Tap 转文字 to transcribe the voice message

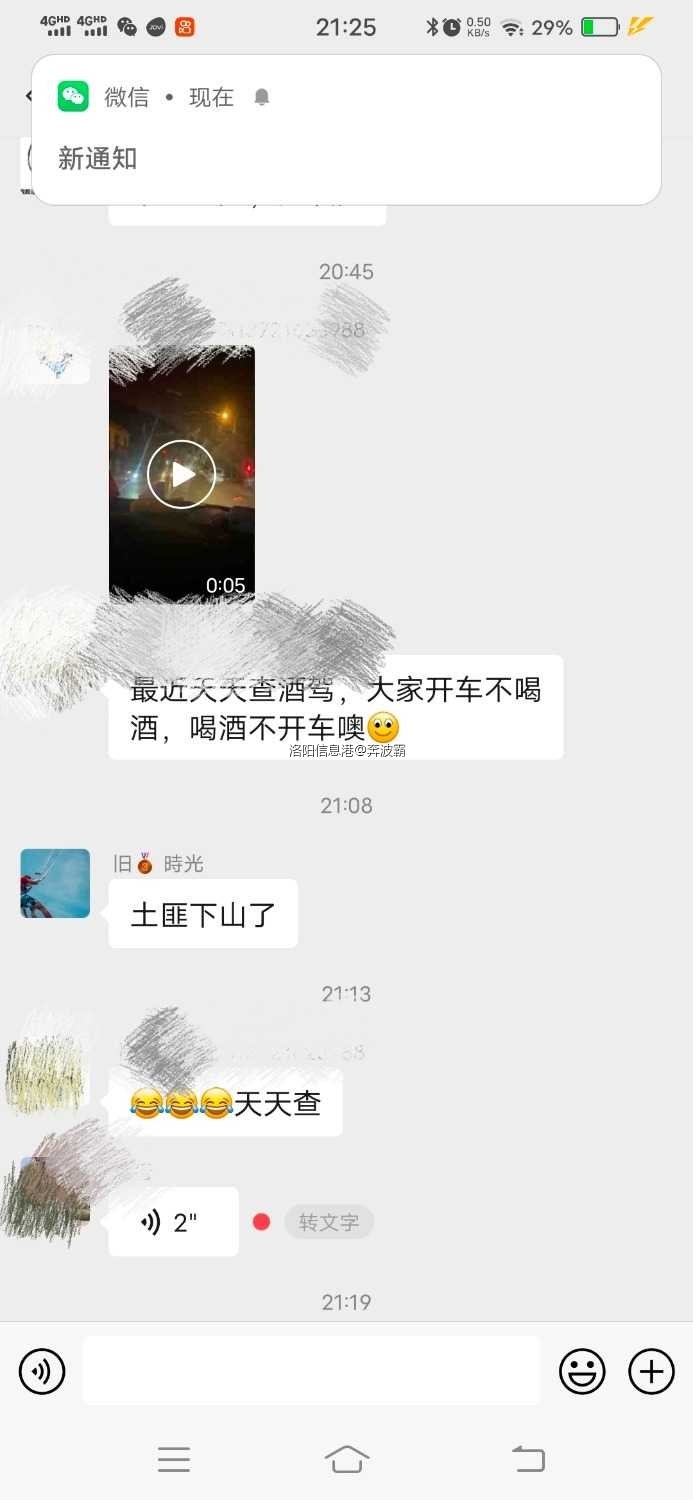pos(329,1222)
